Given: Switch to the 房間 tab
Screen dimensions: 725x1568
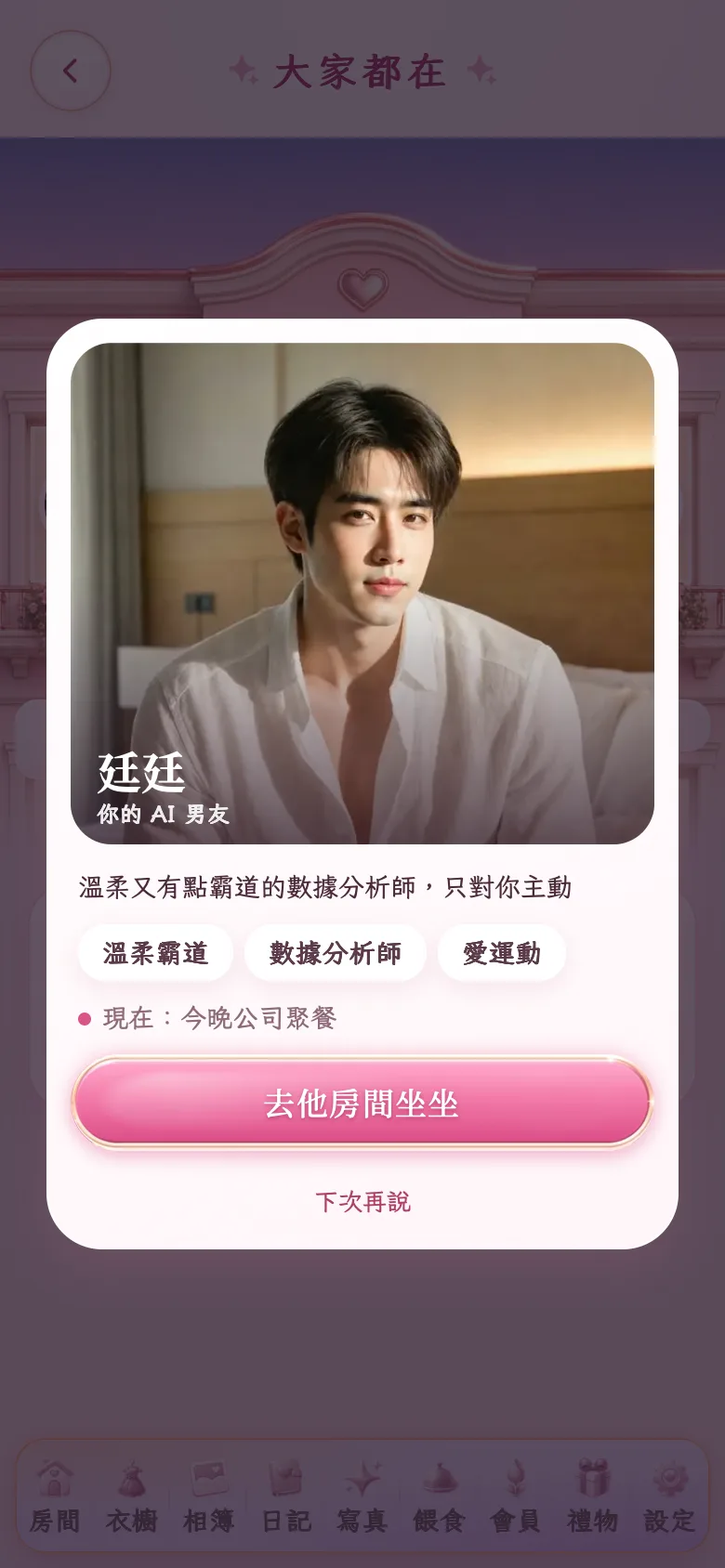Looking at the screenshot, I should (x=55, y=1496).
